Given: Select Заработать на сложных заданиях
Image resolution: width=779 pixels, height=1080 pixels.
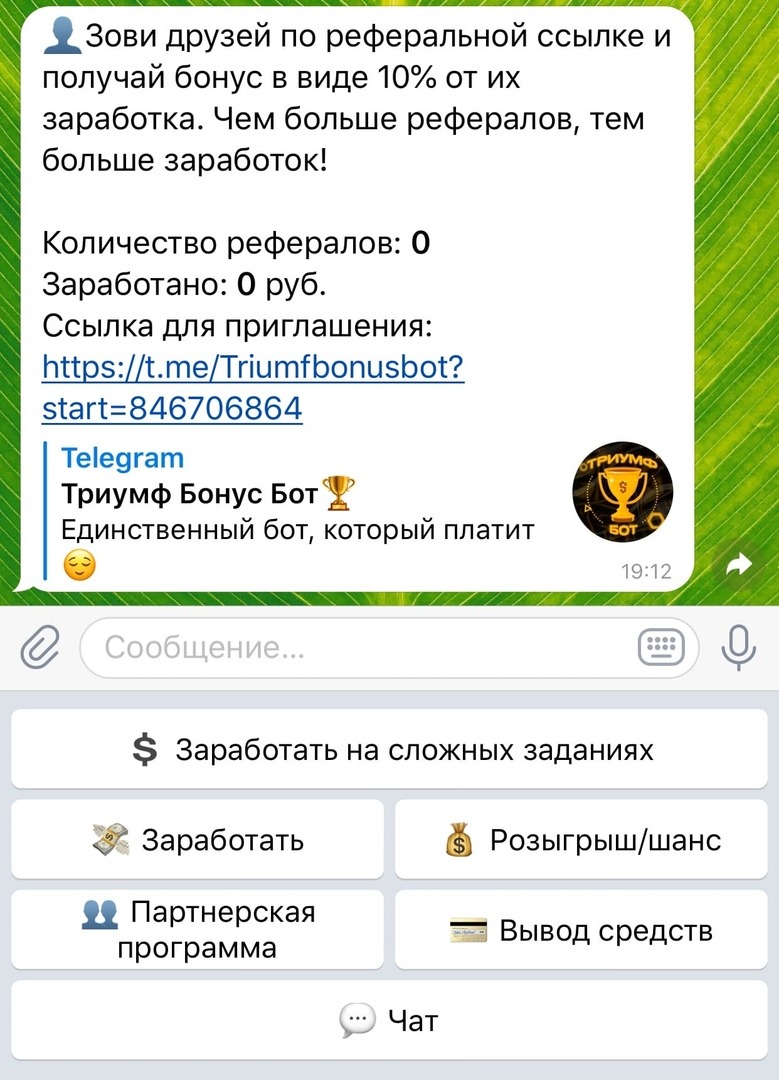Looking at the screenshot, I should (x=389, y=750).
